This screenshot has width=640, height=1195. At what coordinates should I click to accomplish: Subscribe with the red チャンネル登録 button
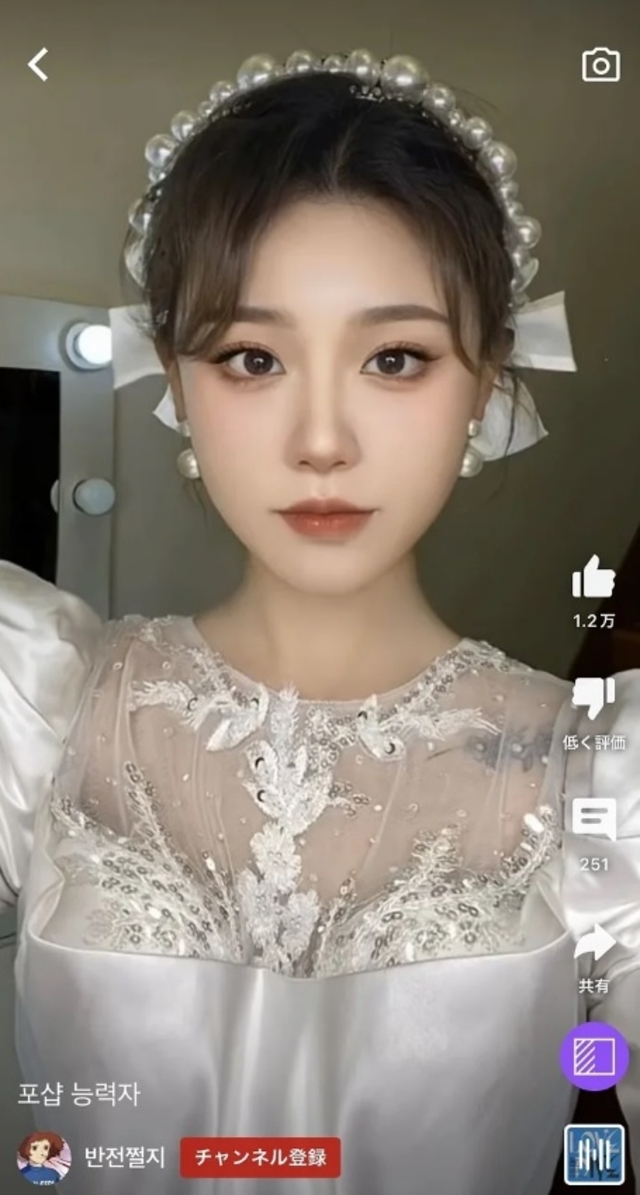pyautogui.click(x=260, y=1157)
